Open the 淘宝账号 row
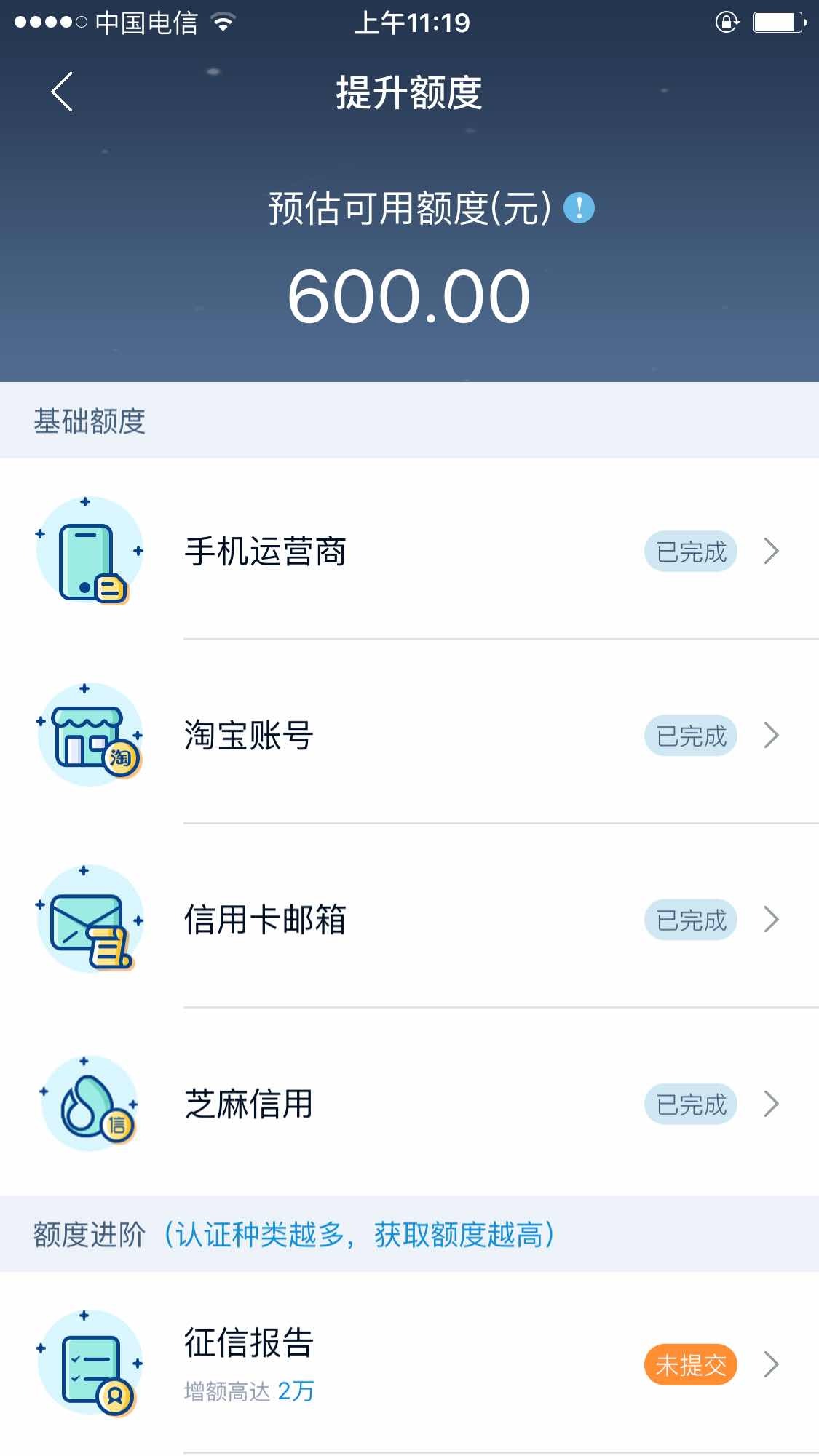This screenshot has height=1456, width=819. point(409,735)
